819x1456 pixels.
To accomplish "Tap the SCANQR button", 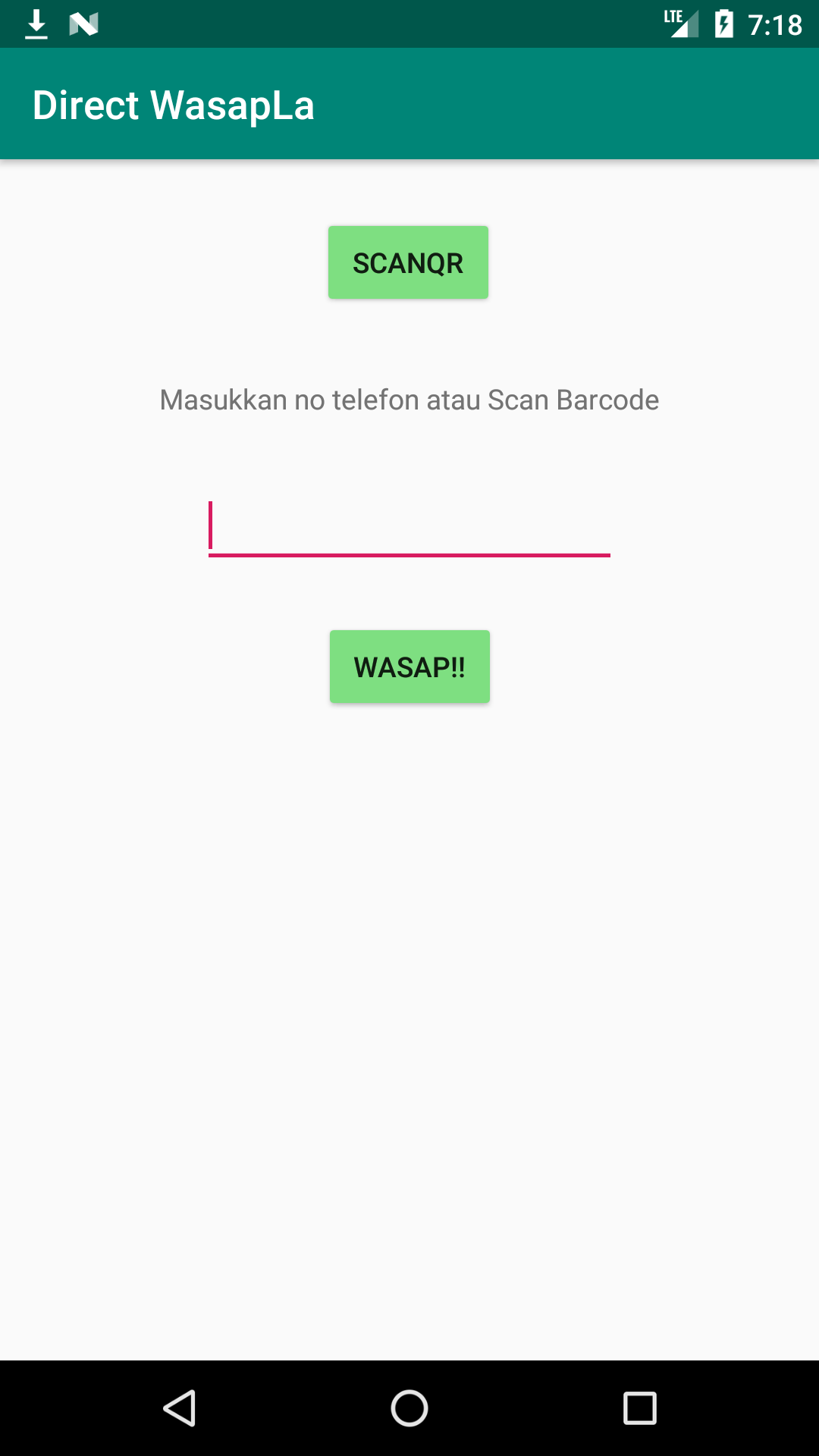I will 408,262.
